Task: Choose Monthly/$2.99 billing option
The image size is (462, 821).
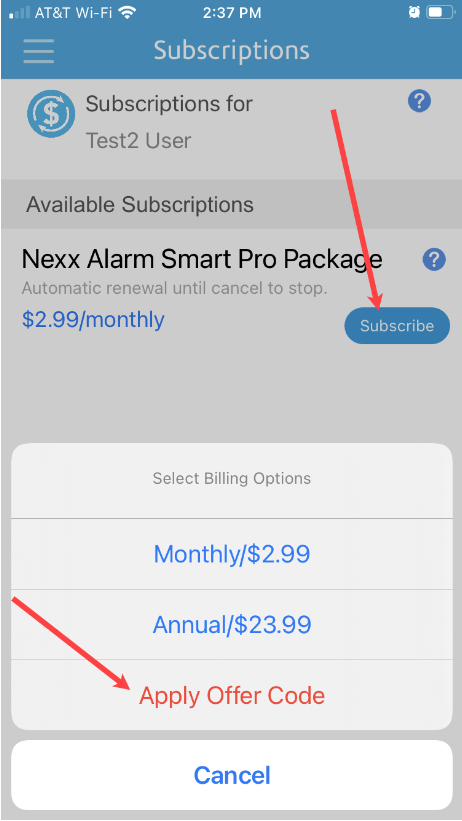Action: pyautogui.click(x=232, y=554)
